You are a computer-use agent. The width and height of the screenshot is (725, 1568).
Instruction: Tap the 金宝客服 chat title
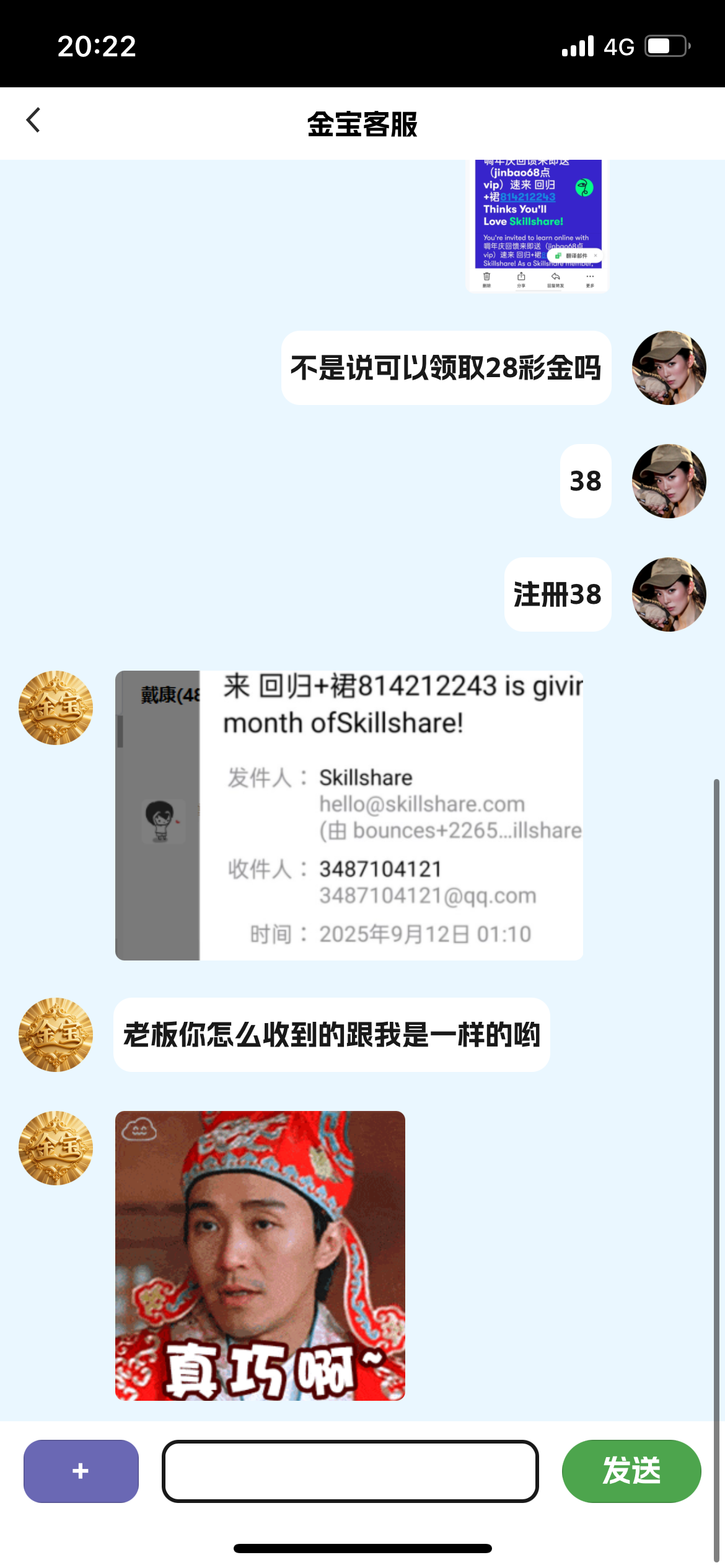(362, 124)
